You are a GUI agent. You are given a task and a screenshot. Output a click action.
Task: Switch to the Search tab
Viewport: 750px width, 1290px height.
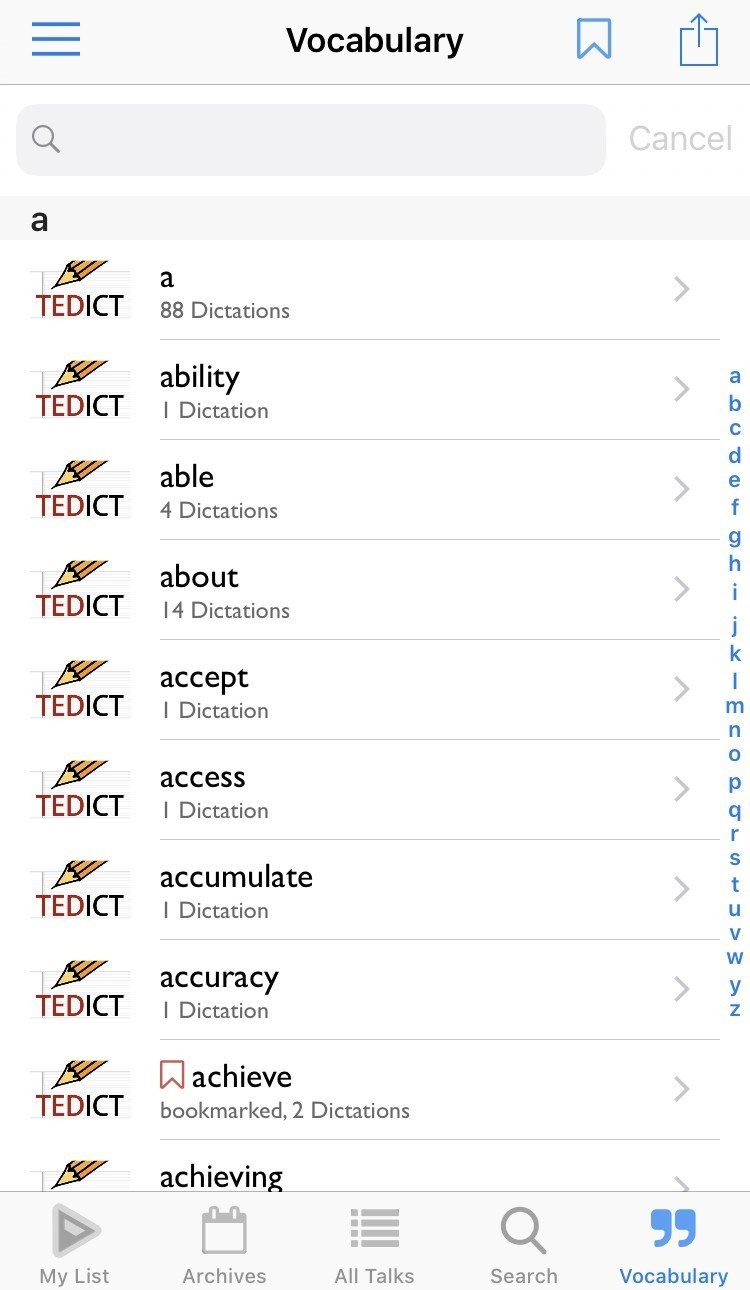[x=524, y=1244]
